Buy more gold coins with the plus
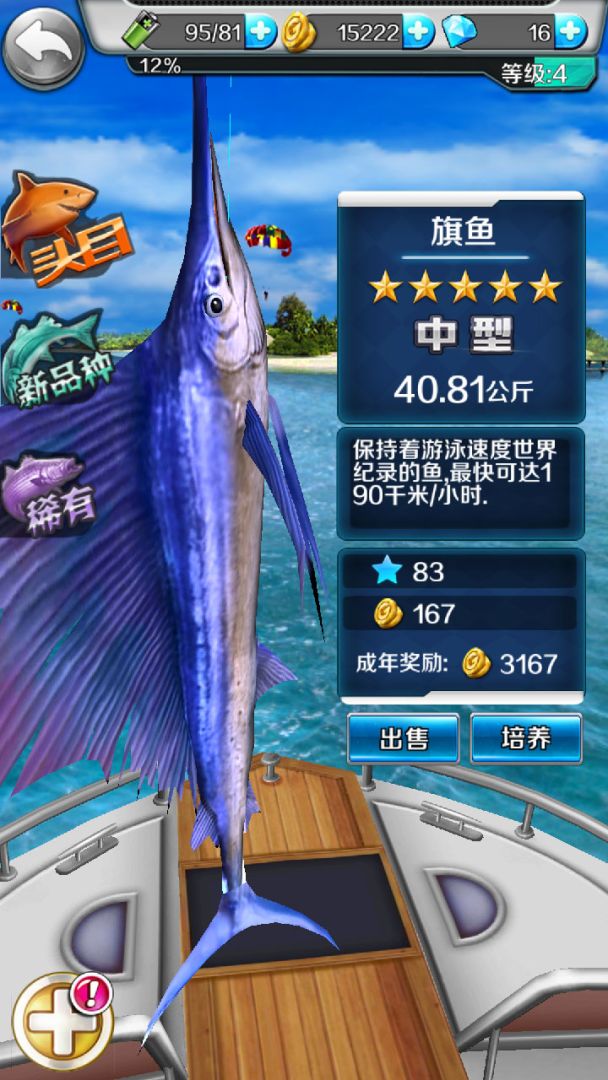Screen dimensions: 608x1080 point(418,33)
